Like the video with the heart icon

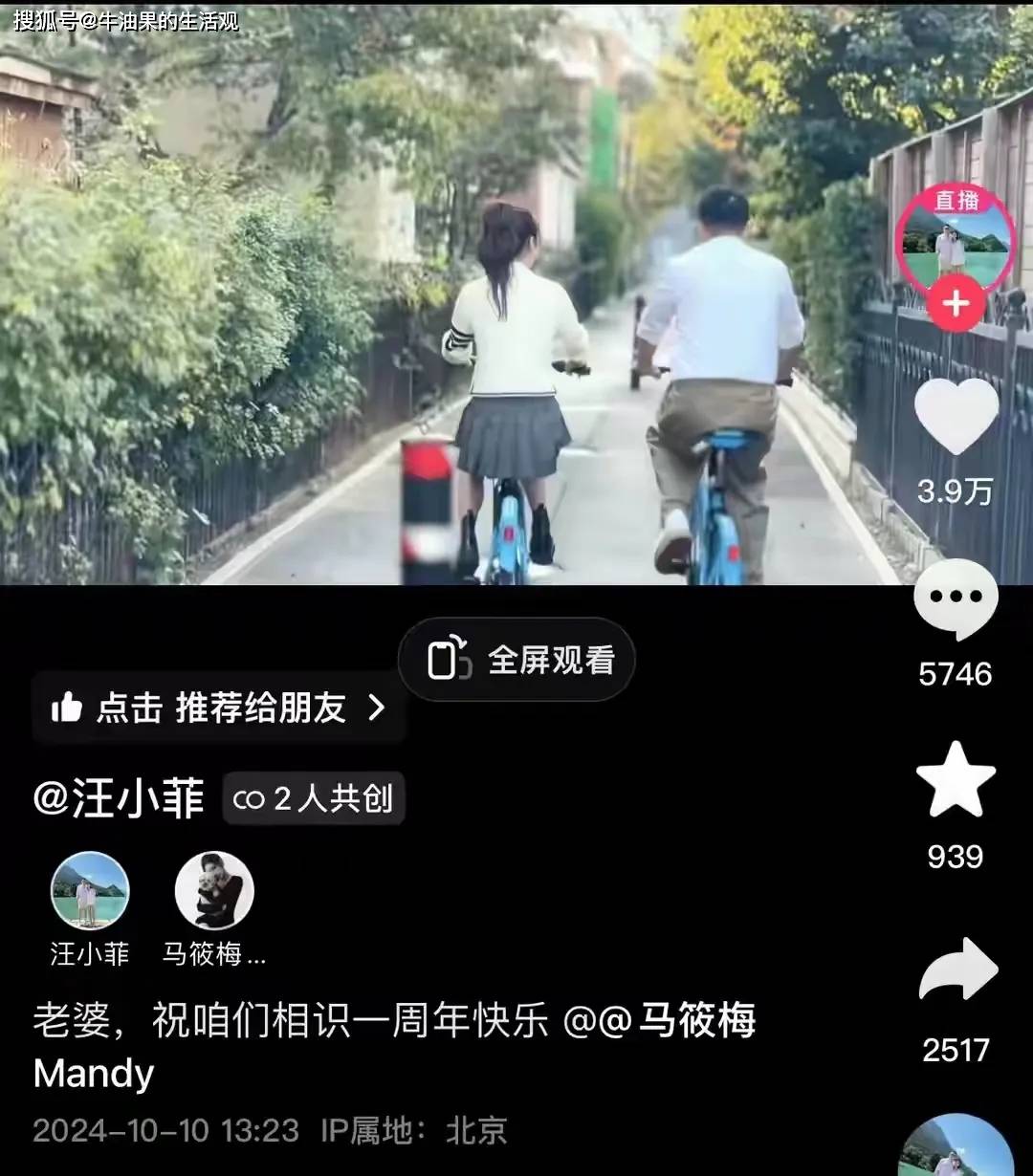coord(956,416)
